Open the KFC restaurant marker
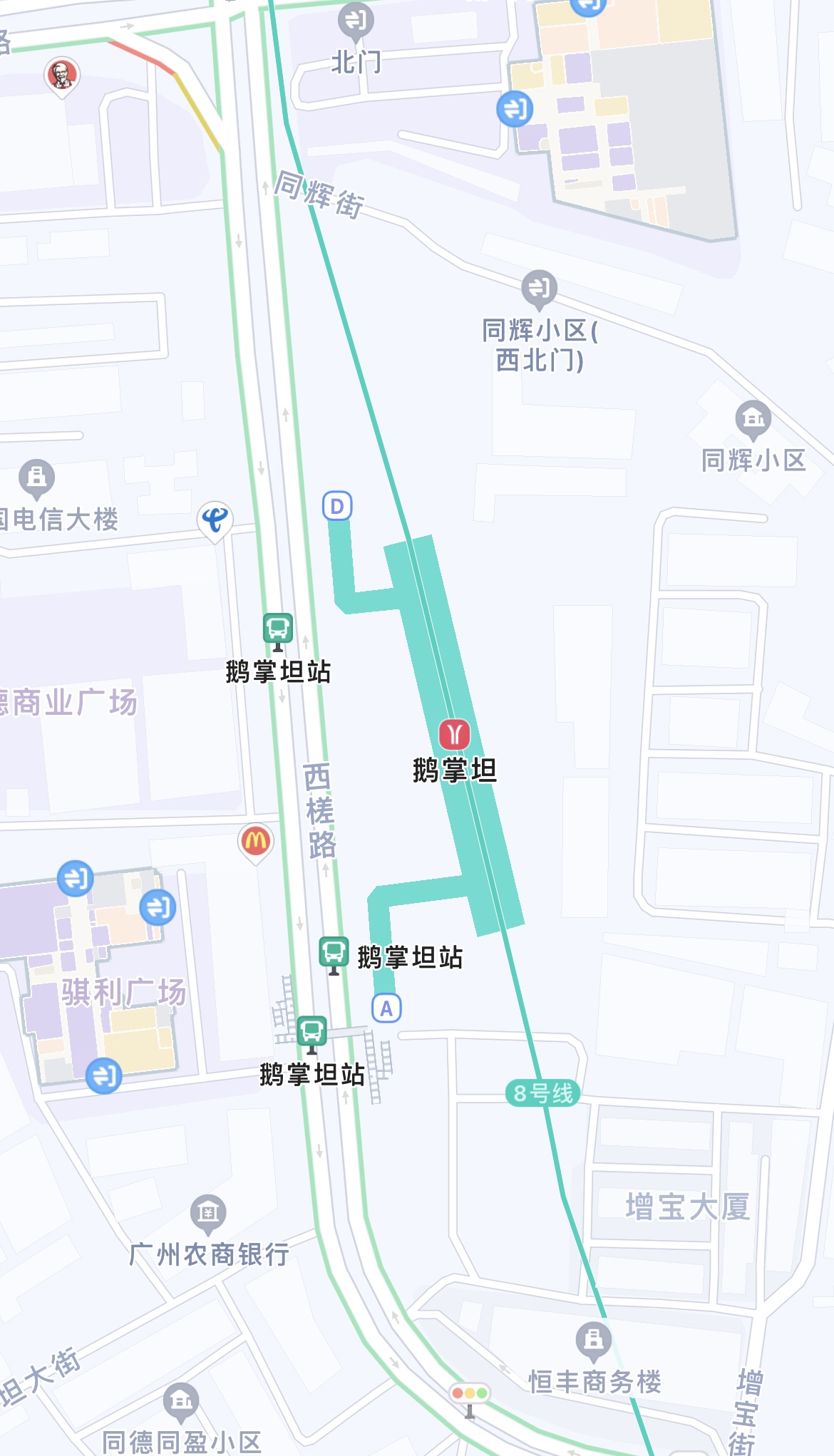This screenshot has width=834, height=1456. (62, 74)
